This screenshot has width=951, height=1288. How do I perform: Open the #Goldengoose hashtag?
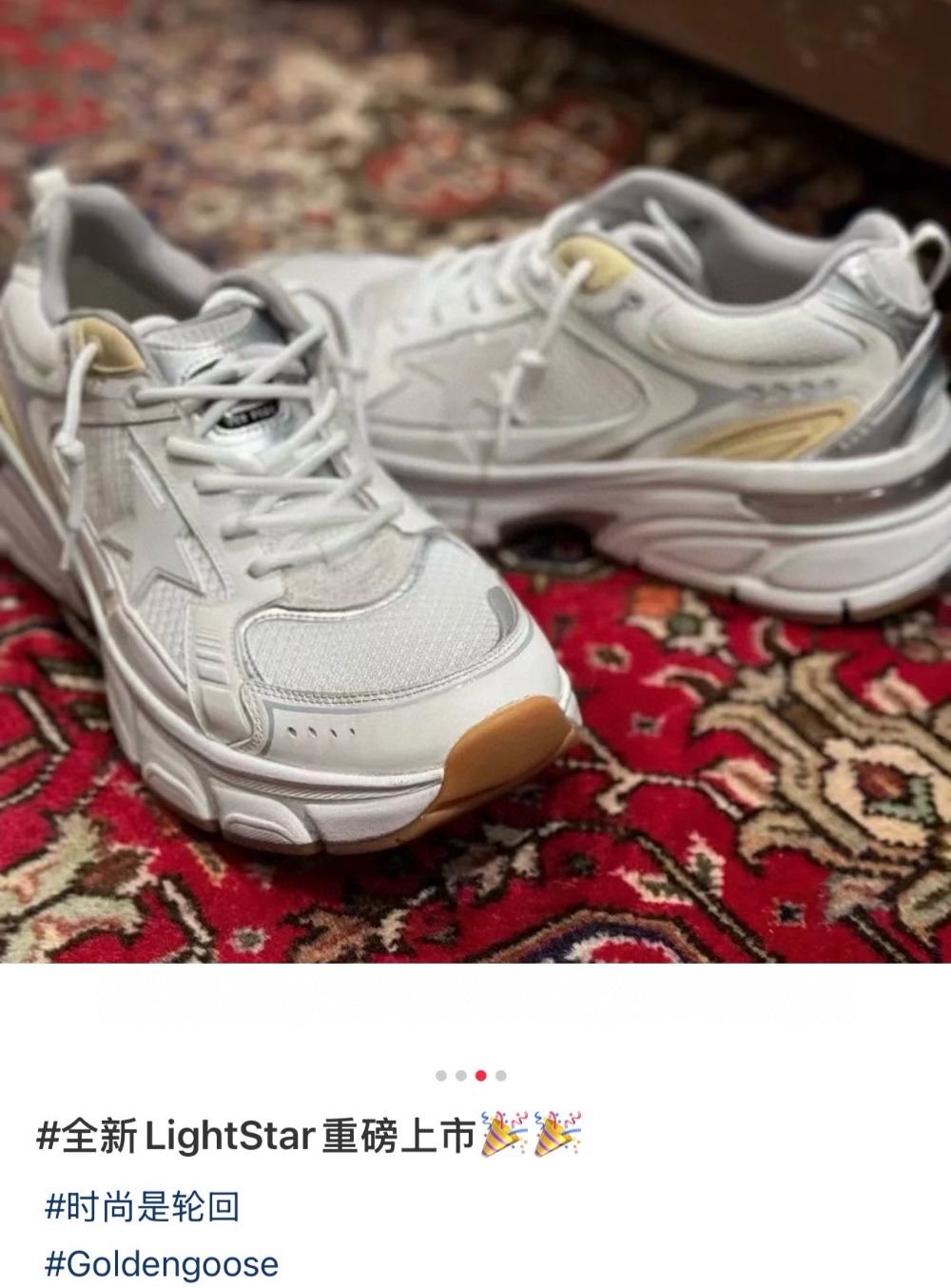162,1264
